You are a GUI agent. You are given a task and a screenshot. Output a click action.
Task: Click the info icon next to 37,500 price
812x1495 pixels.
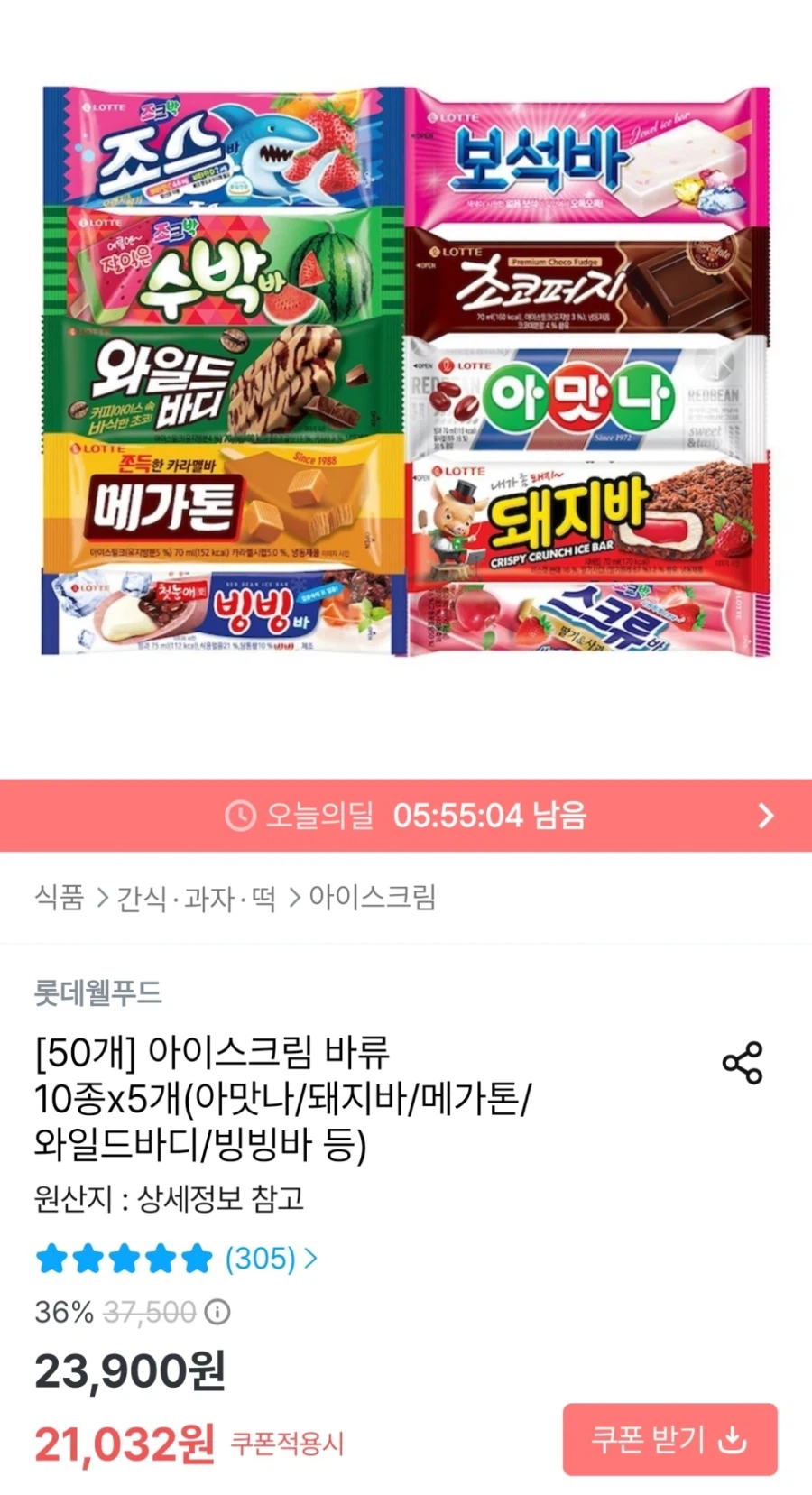219,1311
